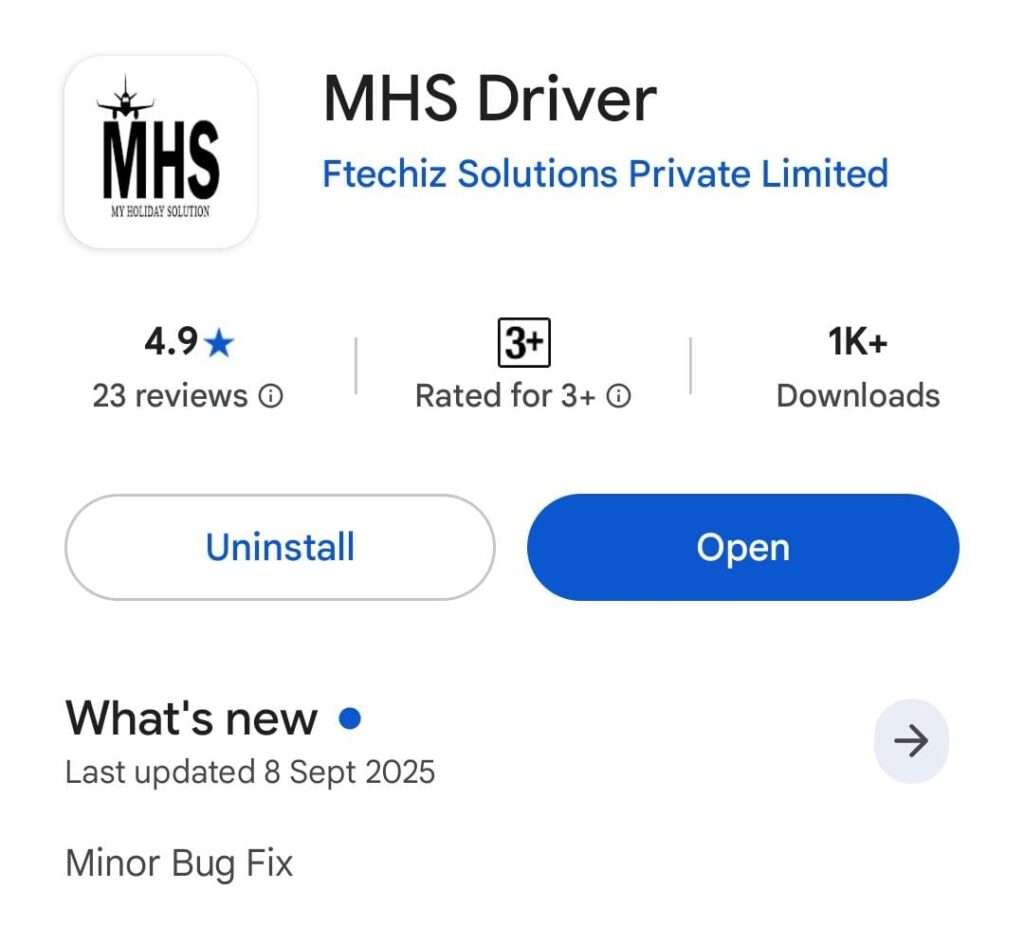Tap the info icon beside Rated for 3+
This screenshot has height=944, width=1024.
coord(620,397)
